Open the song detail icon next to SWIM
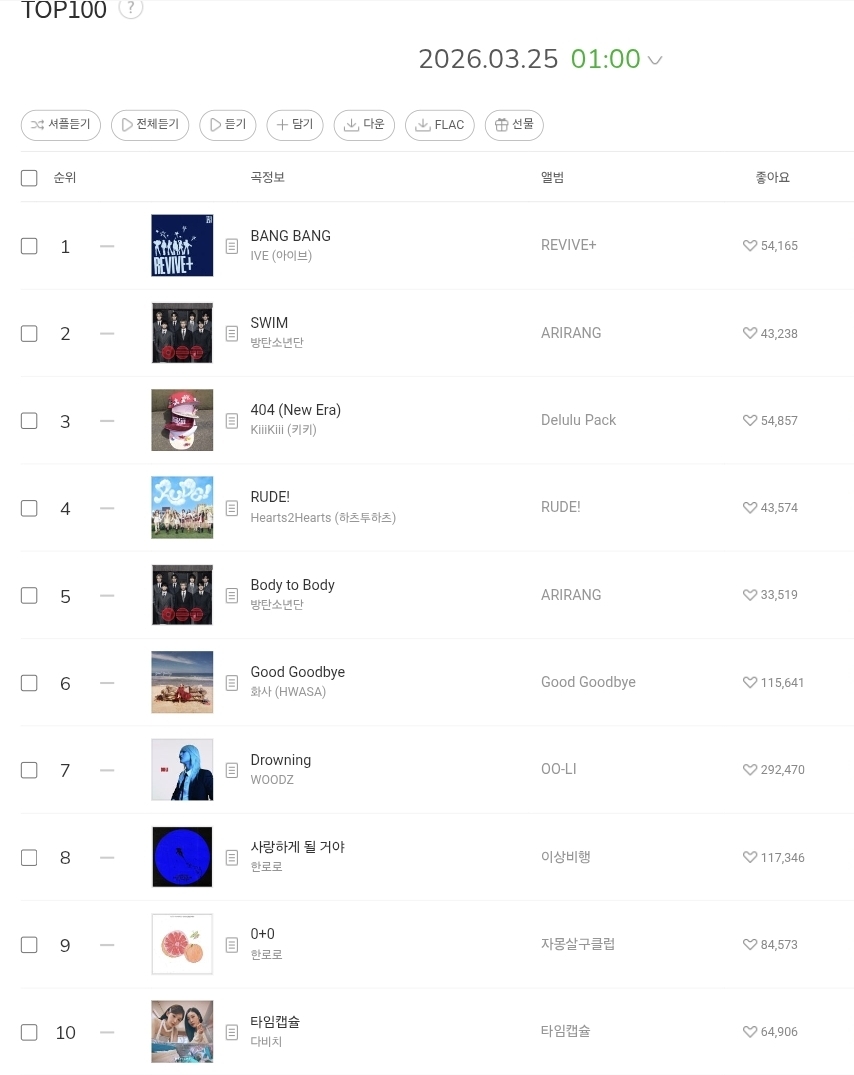Image resolution: width=854 pixels, height=1075 pixels. click(231, 333)
